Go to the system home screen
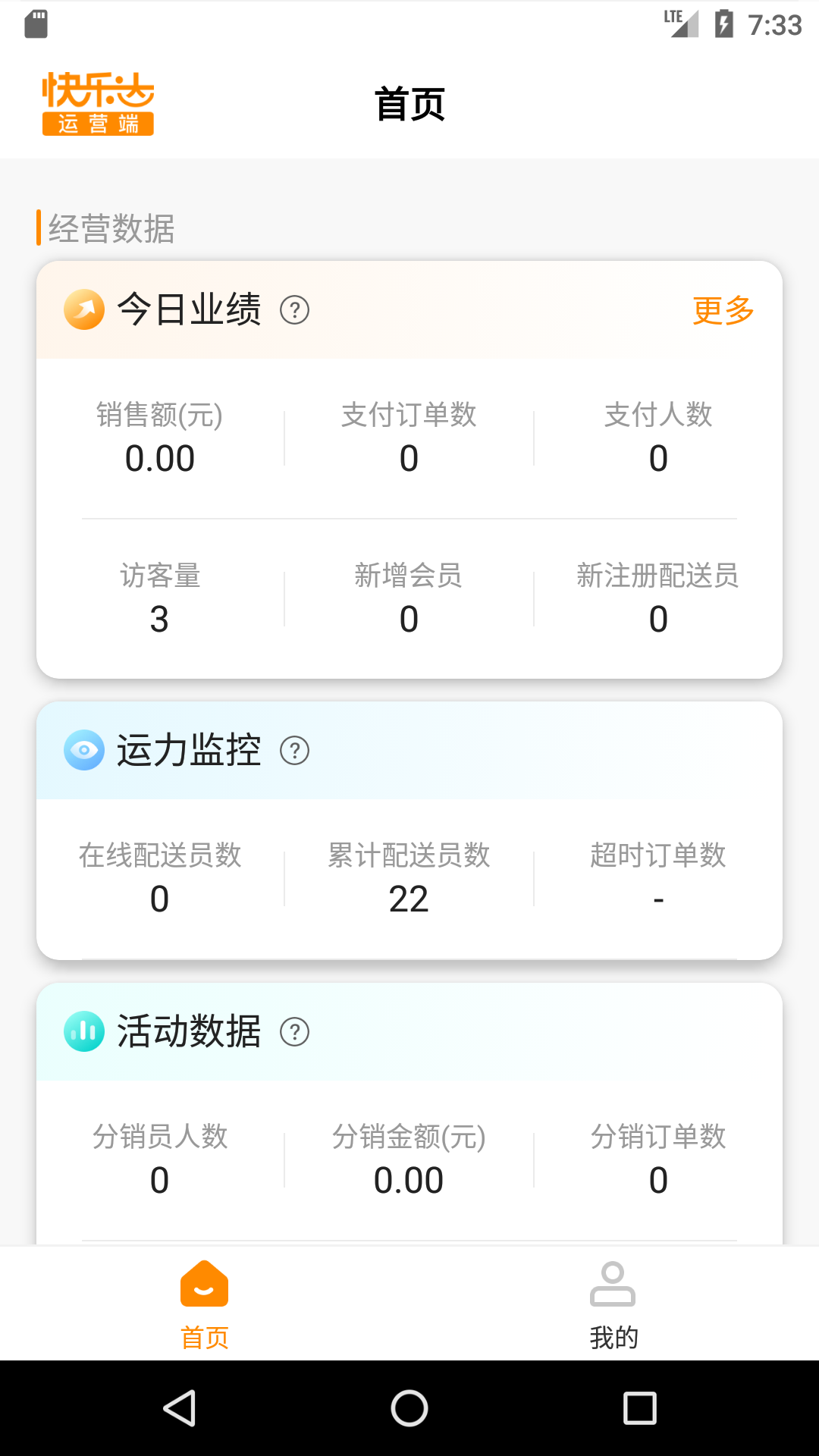The image size is (819, 1456). point(409,1408)
